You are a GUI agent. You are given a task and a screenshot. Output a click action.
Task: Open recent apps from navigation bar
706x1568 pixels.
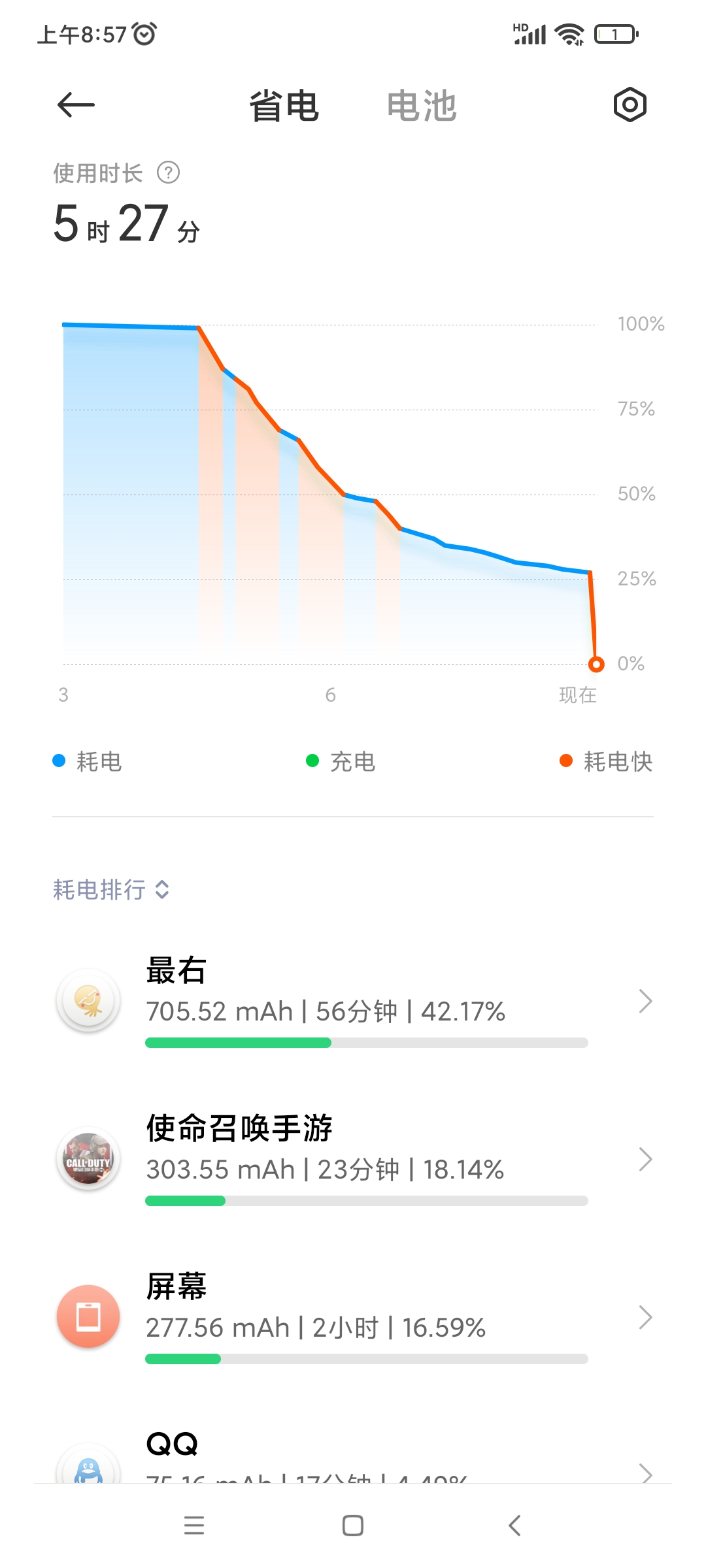pos(194,1526)
